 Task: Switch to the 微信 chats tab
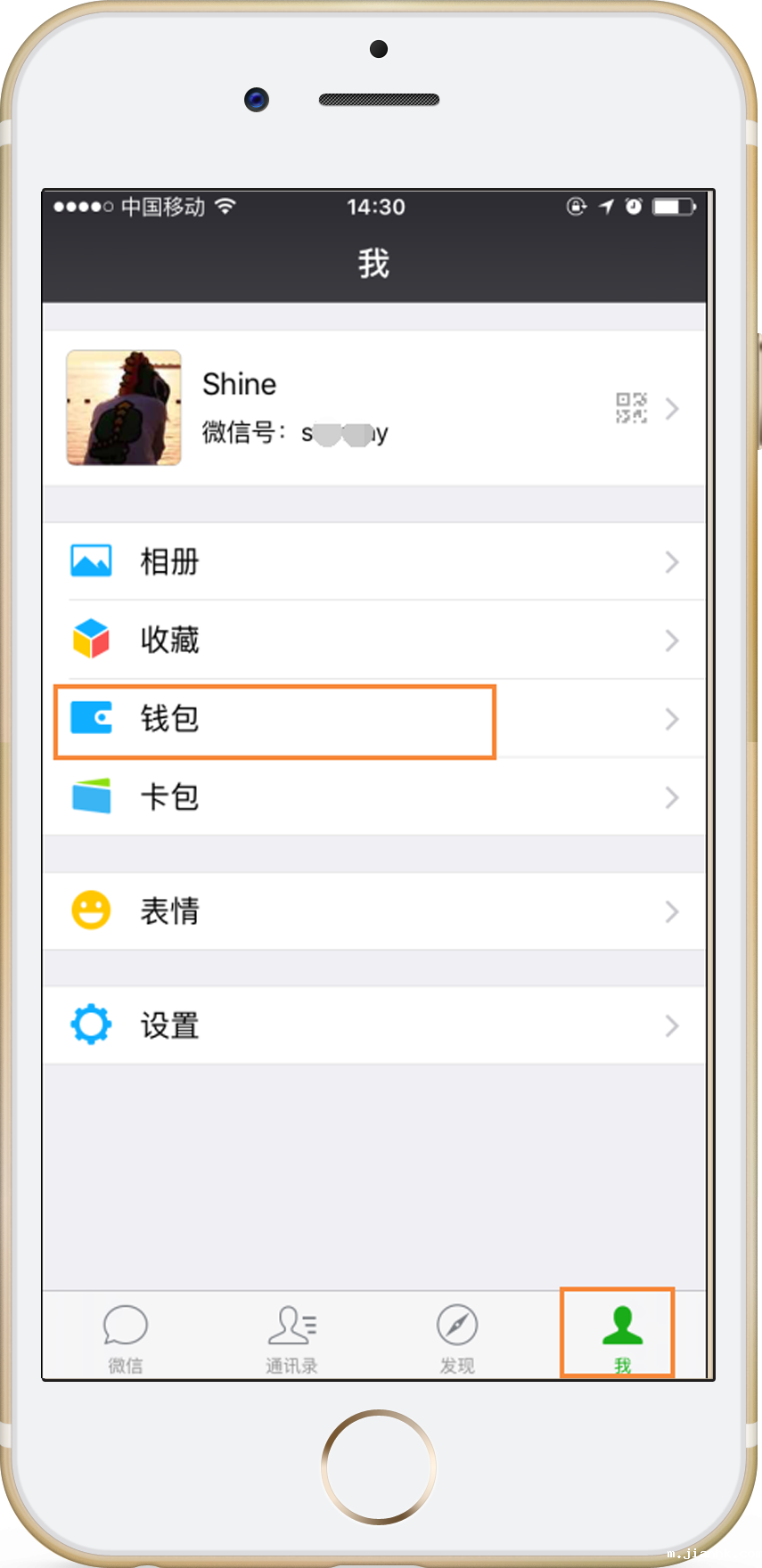click(125, 1336)
